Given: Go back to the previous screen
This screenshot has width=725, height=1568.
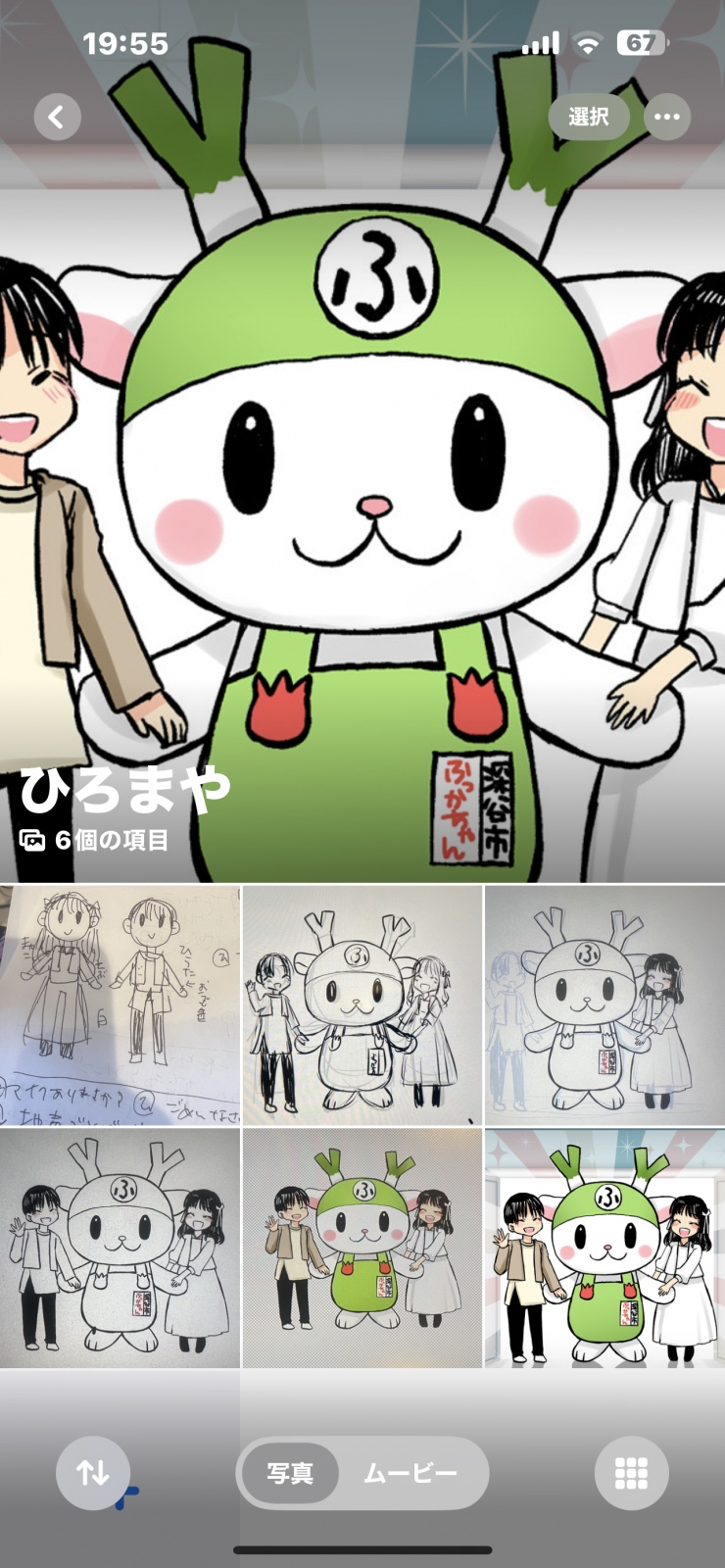Looking at the screenshot, I should (57, 118).
